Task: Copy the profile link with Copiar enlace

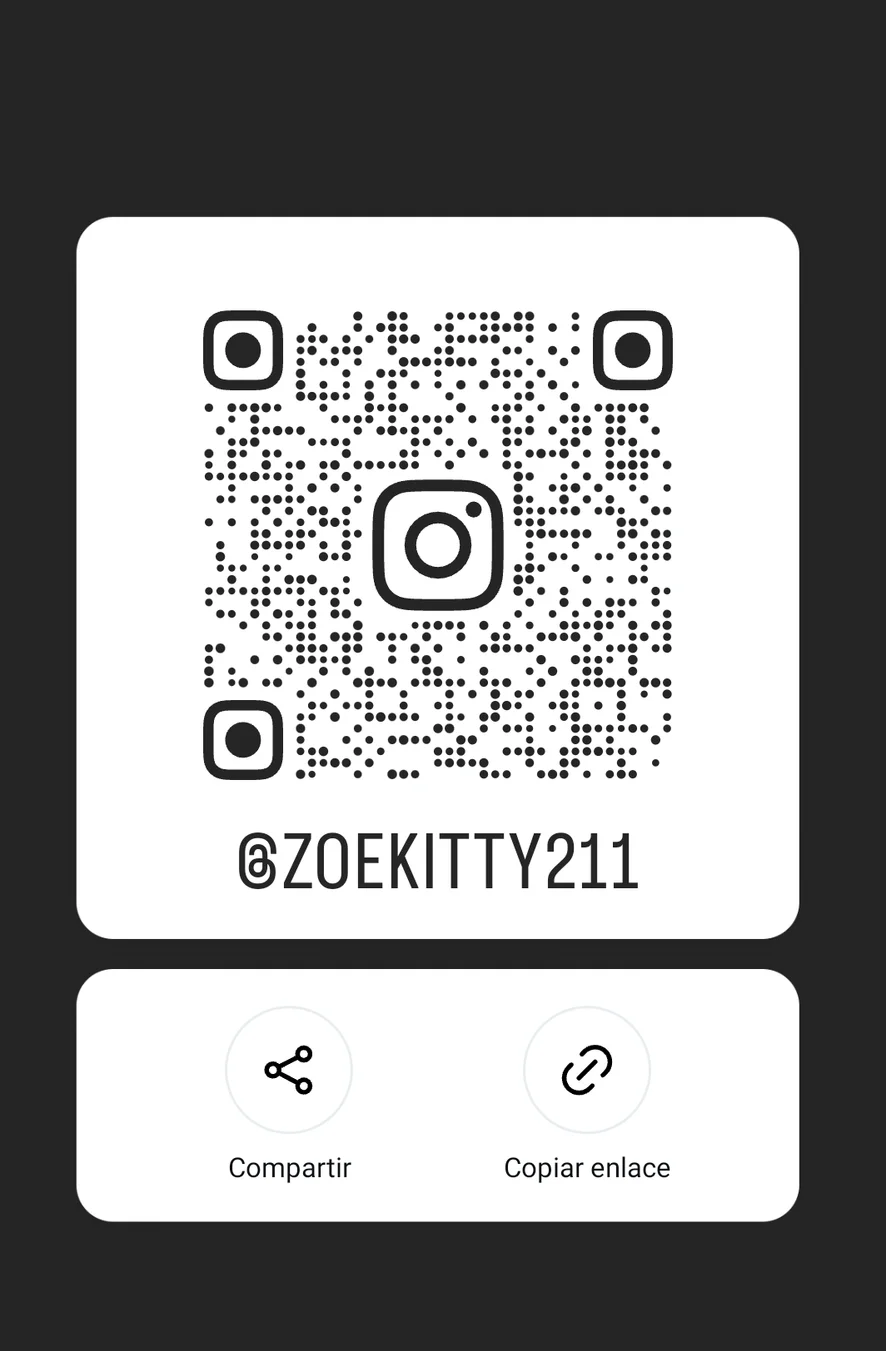Action: click(587, 1070)
